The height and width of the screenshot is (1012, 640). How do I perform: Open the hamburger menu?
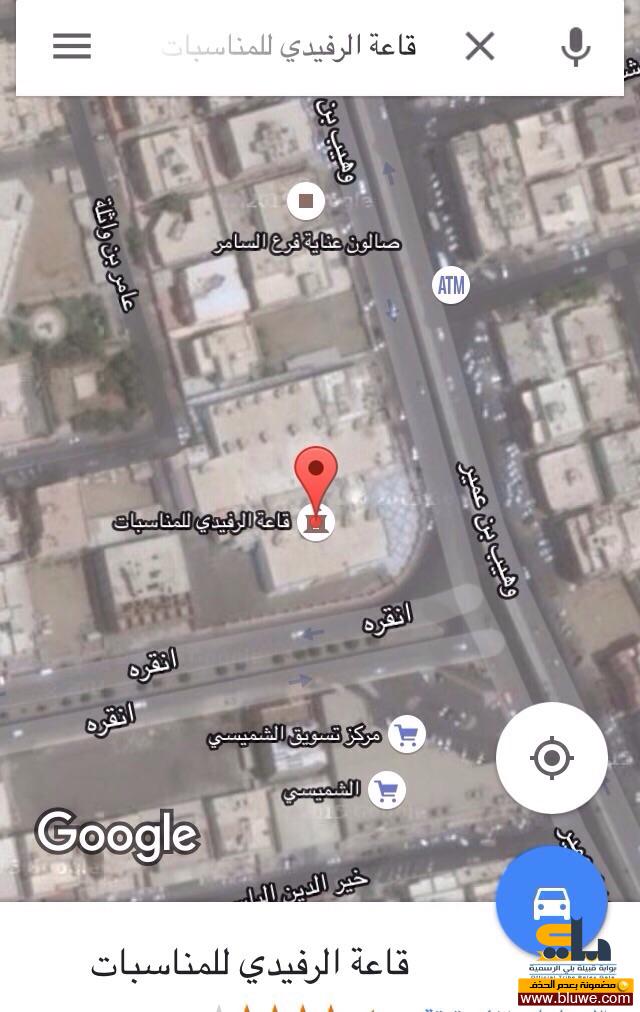tap(72, 46)
